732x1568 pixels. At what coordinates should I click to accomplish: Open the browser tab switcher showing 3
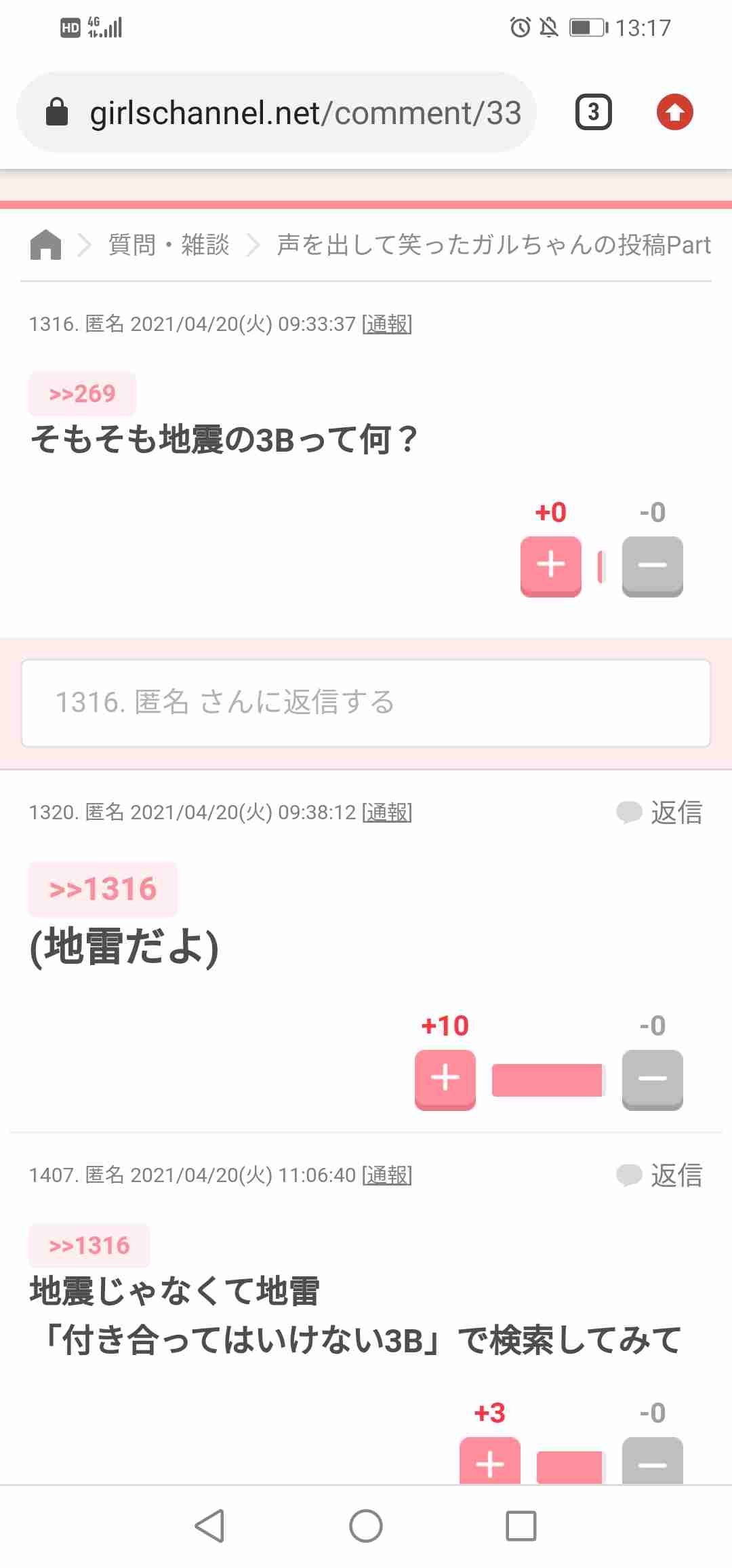tap(593, 112)
